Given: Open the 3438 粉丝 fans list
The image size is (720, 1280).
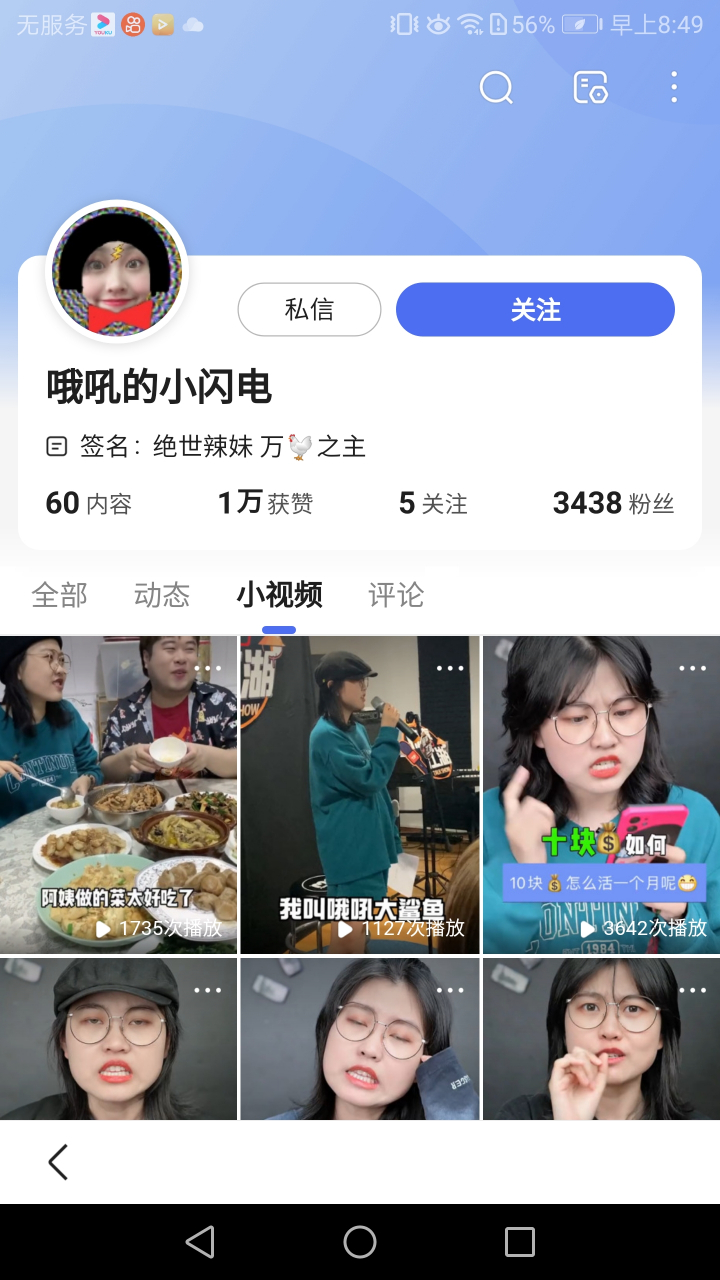Looking at the screenshot, I should coord(613,502).
